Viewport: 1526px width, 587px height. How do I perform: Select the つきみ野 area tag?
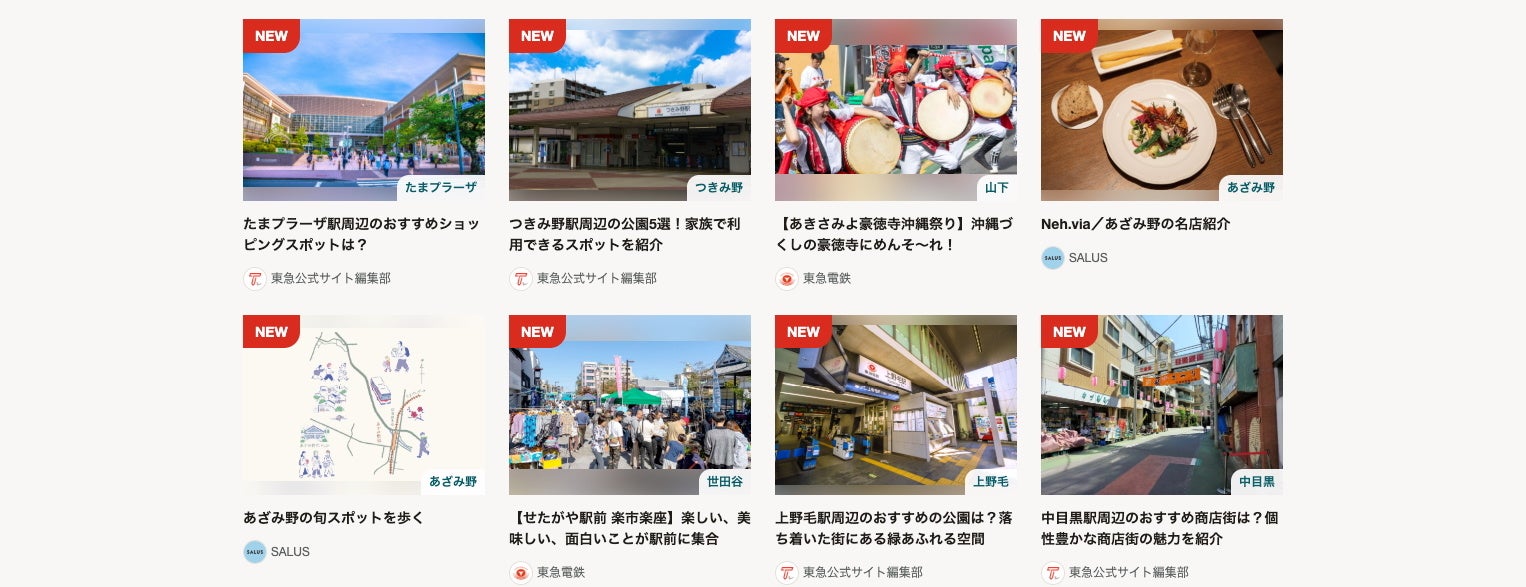(719, 188)
